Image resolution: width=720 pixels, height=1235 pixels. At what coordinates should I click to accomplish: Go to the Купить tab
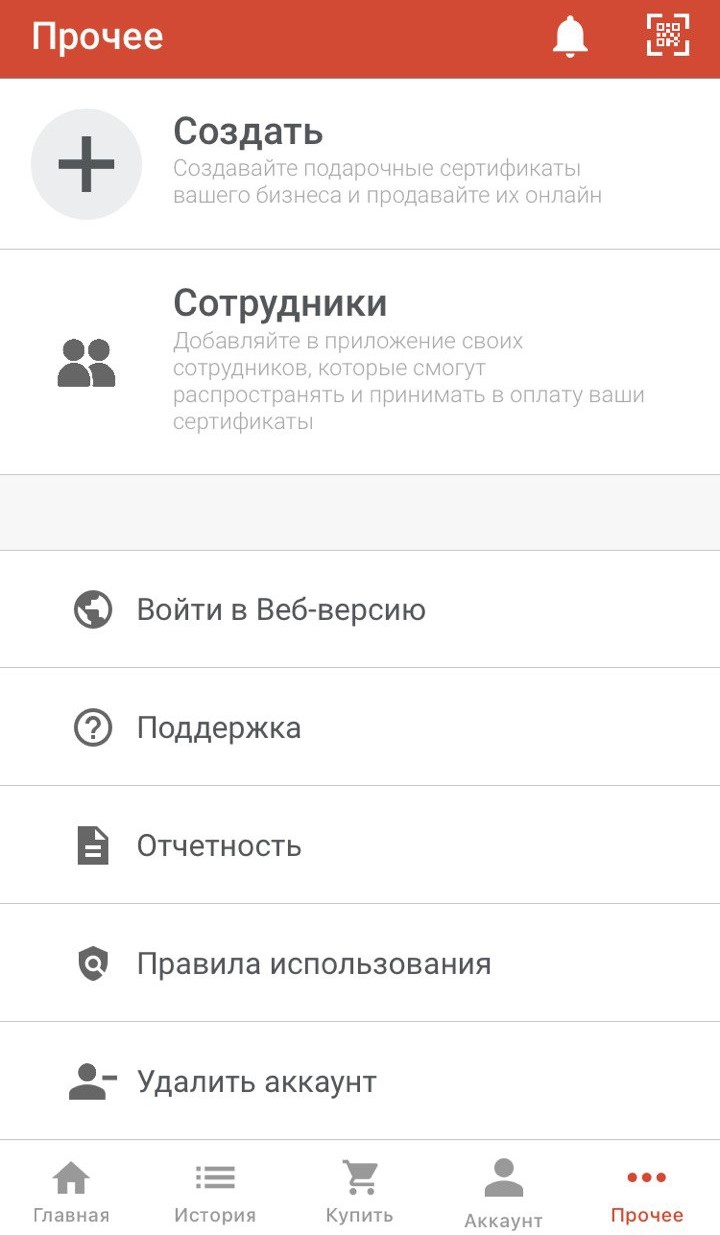click(x=359, y=1192)
